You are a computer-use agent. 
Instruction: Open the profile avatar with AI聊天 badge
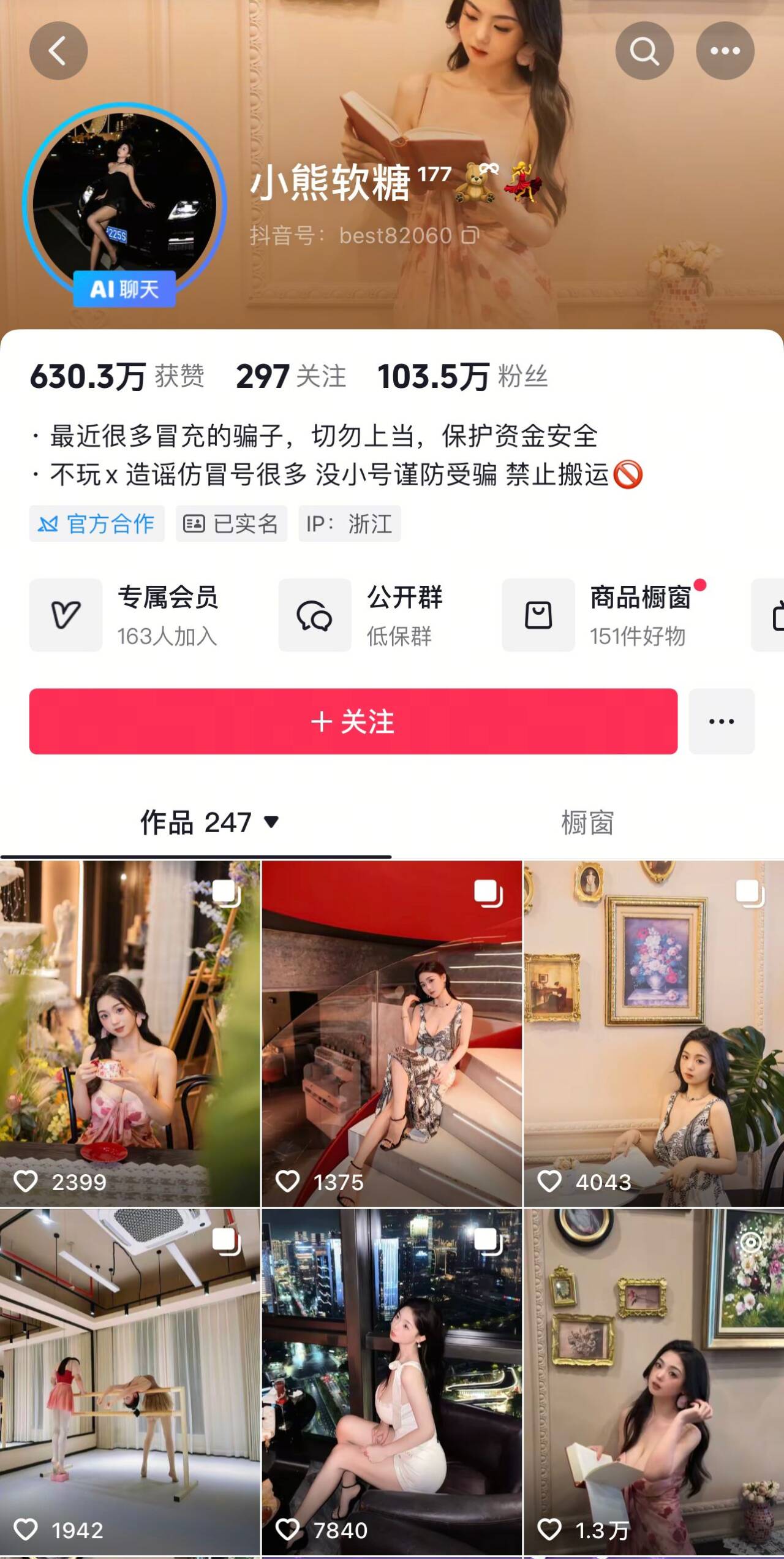pos(125,205)
